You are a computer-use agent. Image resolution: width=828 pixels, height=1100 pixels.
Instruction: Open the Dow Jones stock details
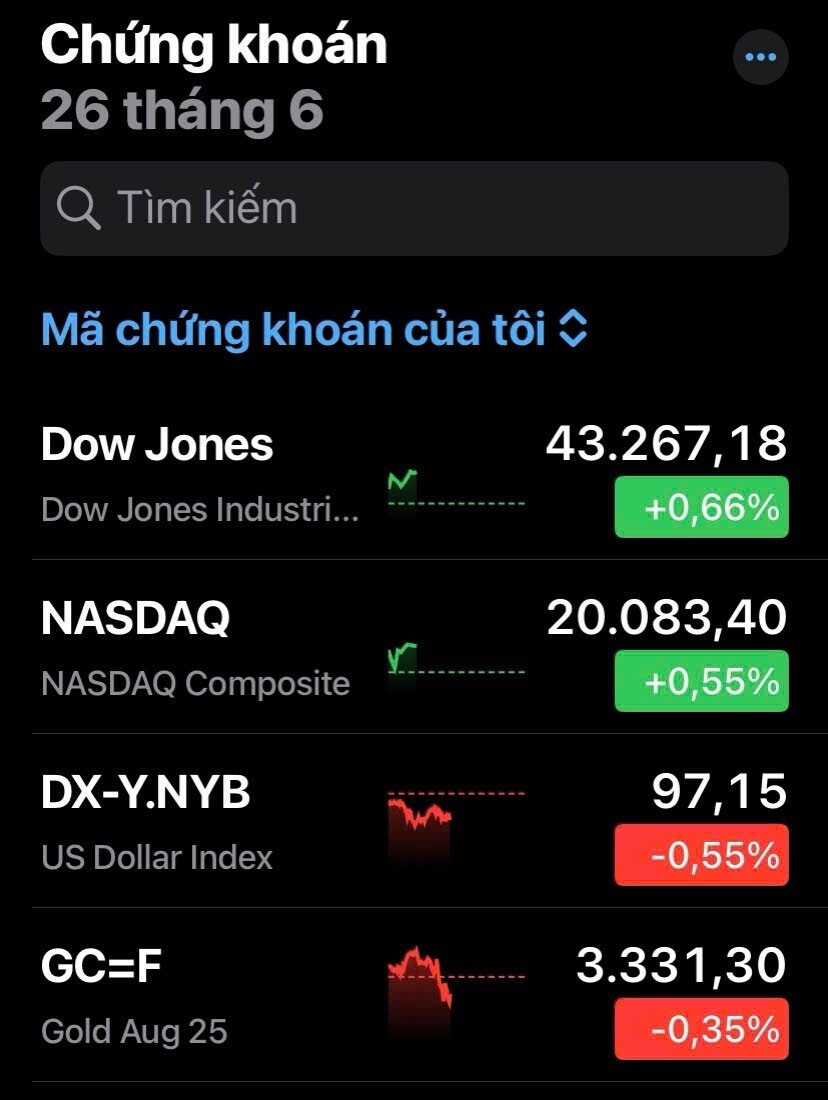click(x=200, y=473)
